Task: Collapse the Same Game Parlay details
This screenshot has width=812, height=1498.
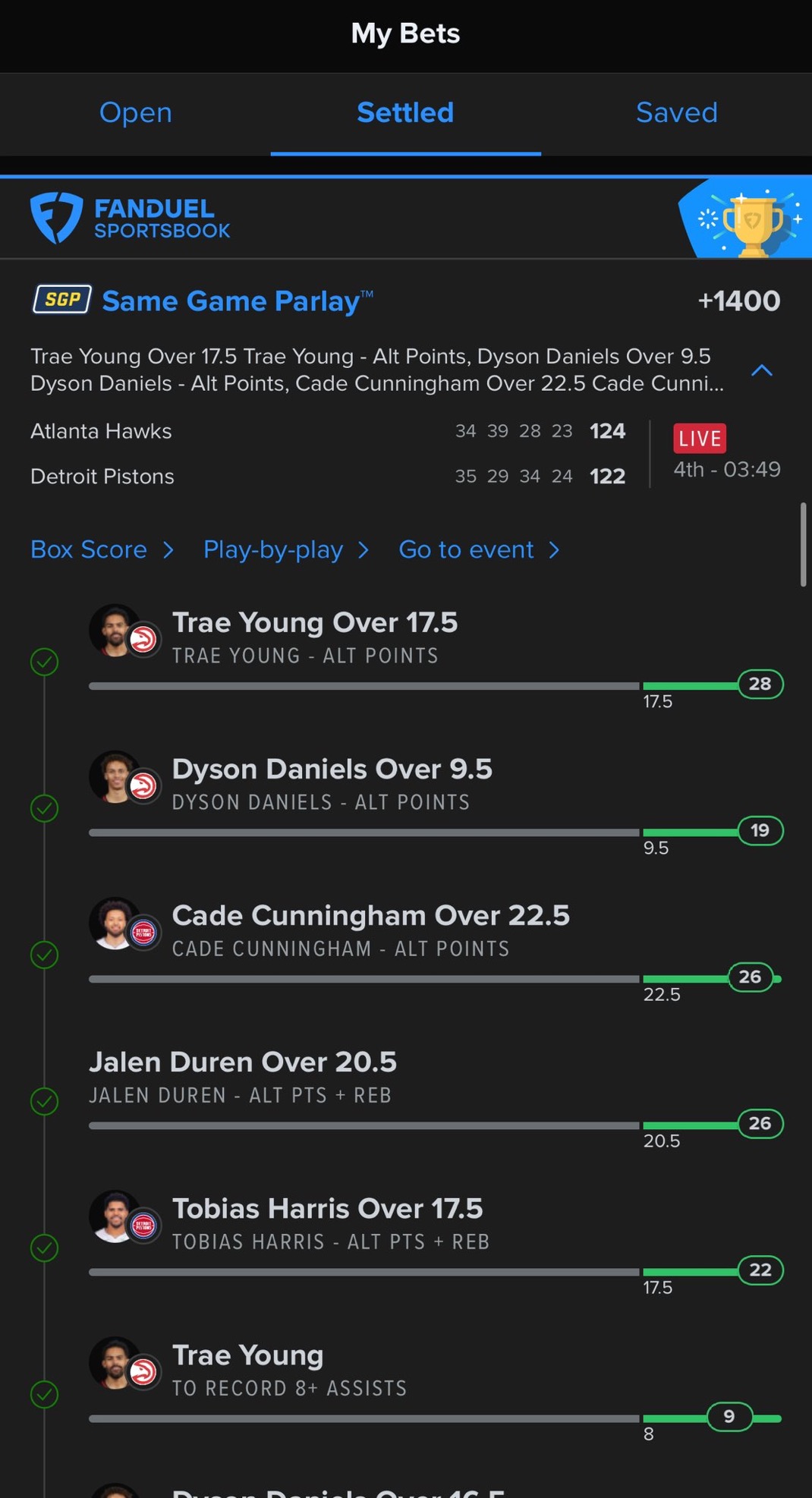Action: tap(761, 370)
